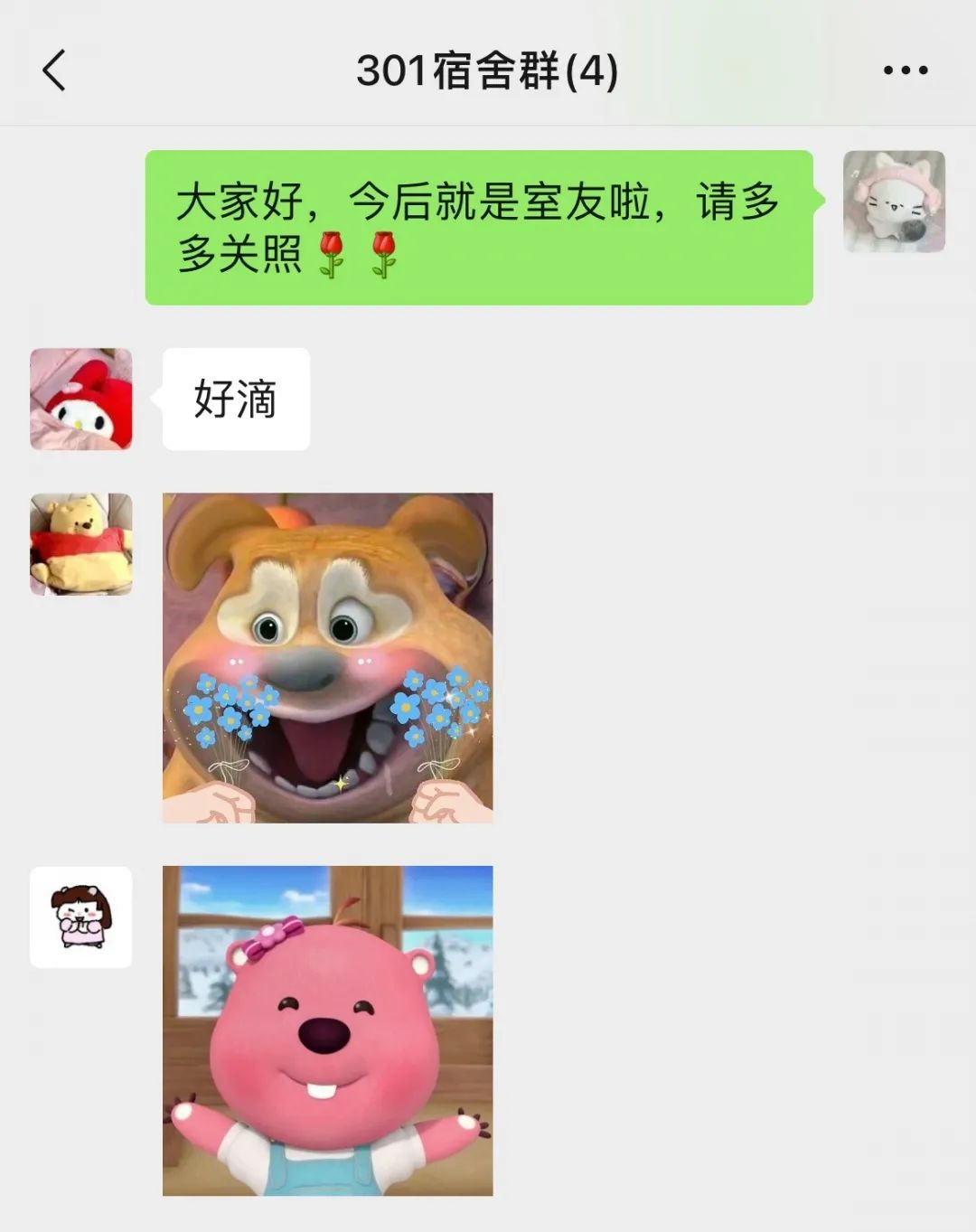Open the white cat avatar profile
This screenshot has width=976, height=1232.
point(894,202)
